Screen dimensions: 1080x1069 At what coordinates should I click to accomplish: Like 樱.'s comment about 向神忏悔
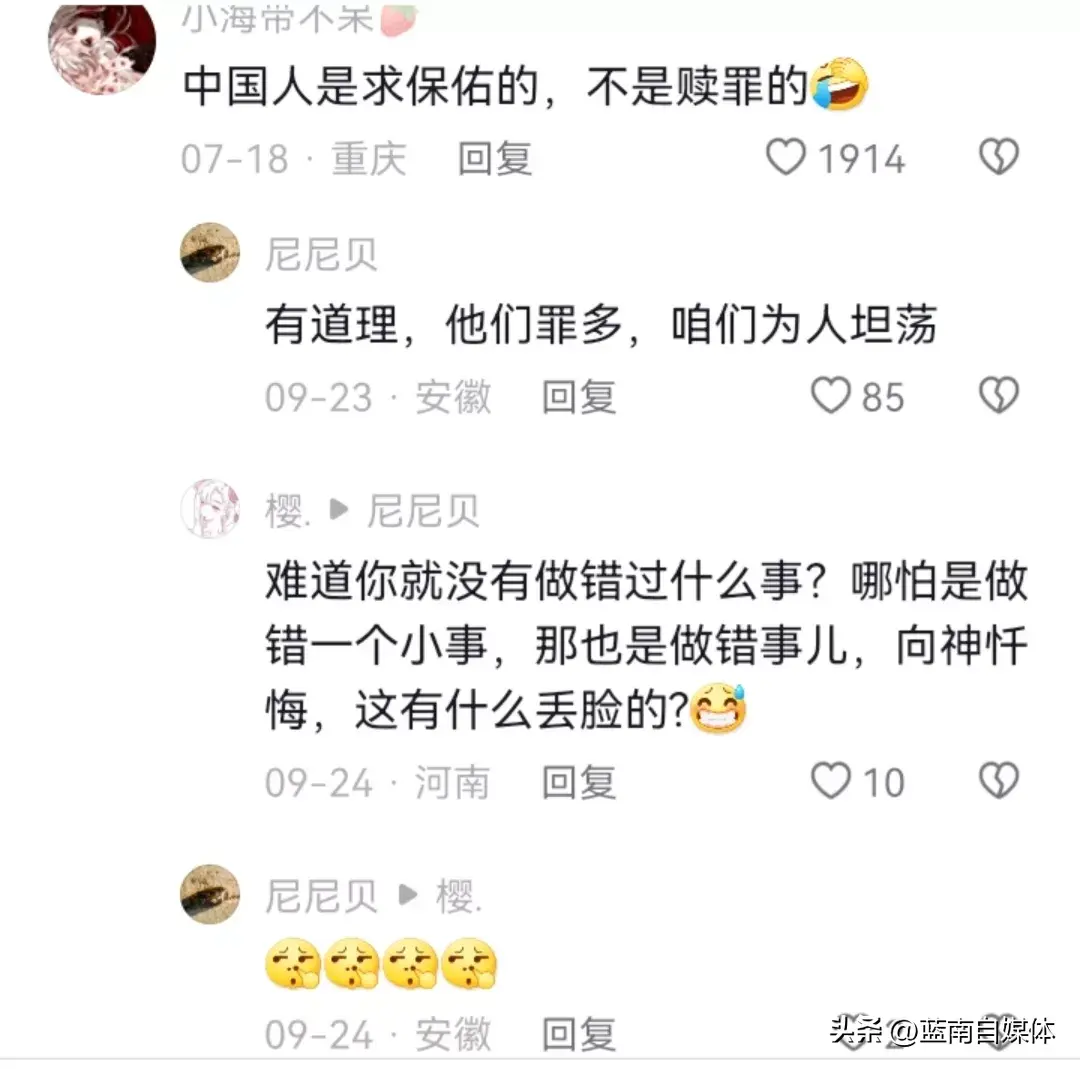click(x=830, y=781)
